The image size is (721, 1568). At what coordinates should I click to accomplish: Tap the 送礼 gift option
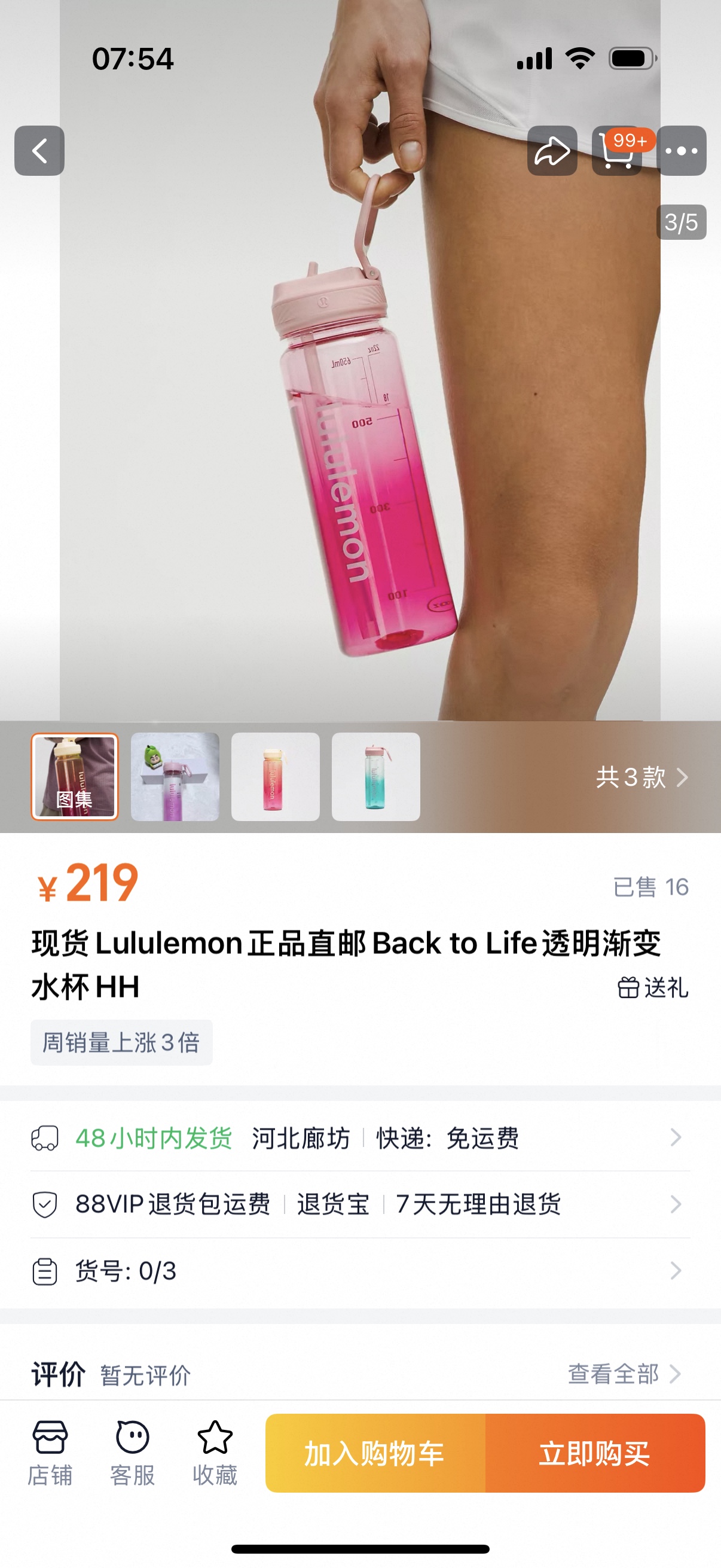653,987
